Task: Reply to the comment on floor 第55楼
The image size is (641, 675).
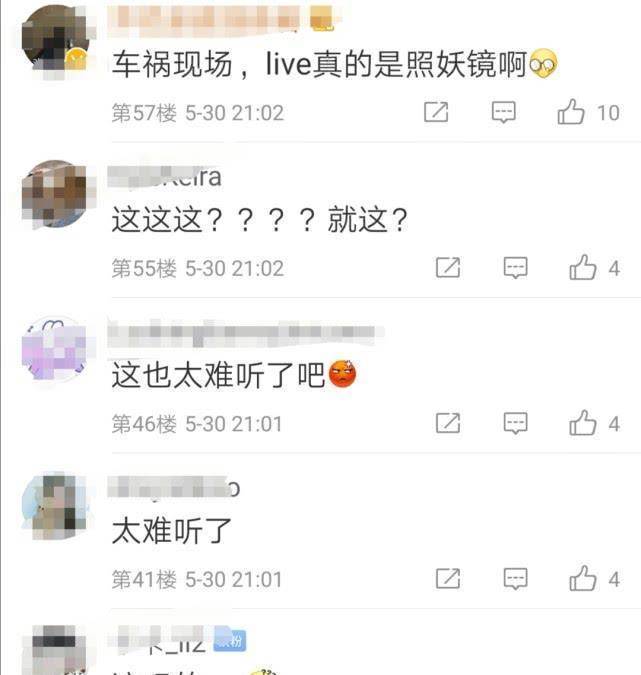Action: 515,268
